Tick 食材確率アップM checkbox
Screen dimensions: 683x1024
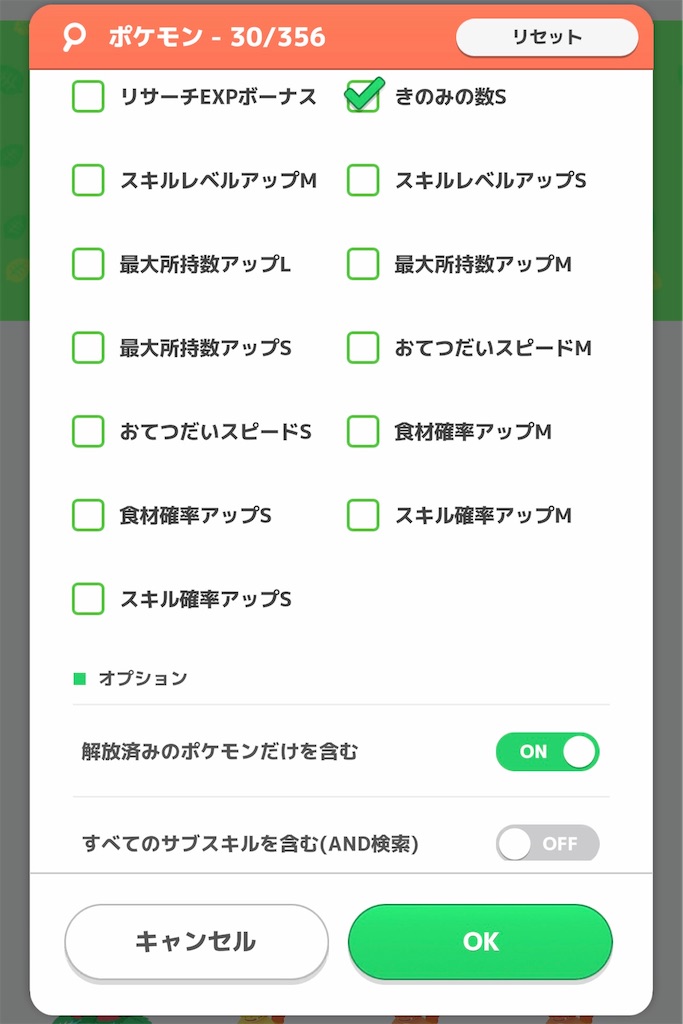363,432
